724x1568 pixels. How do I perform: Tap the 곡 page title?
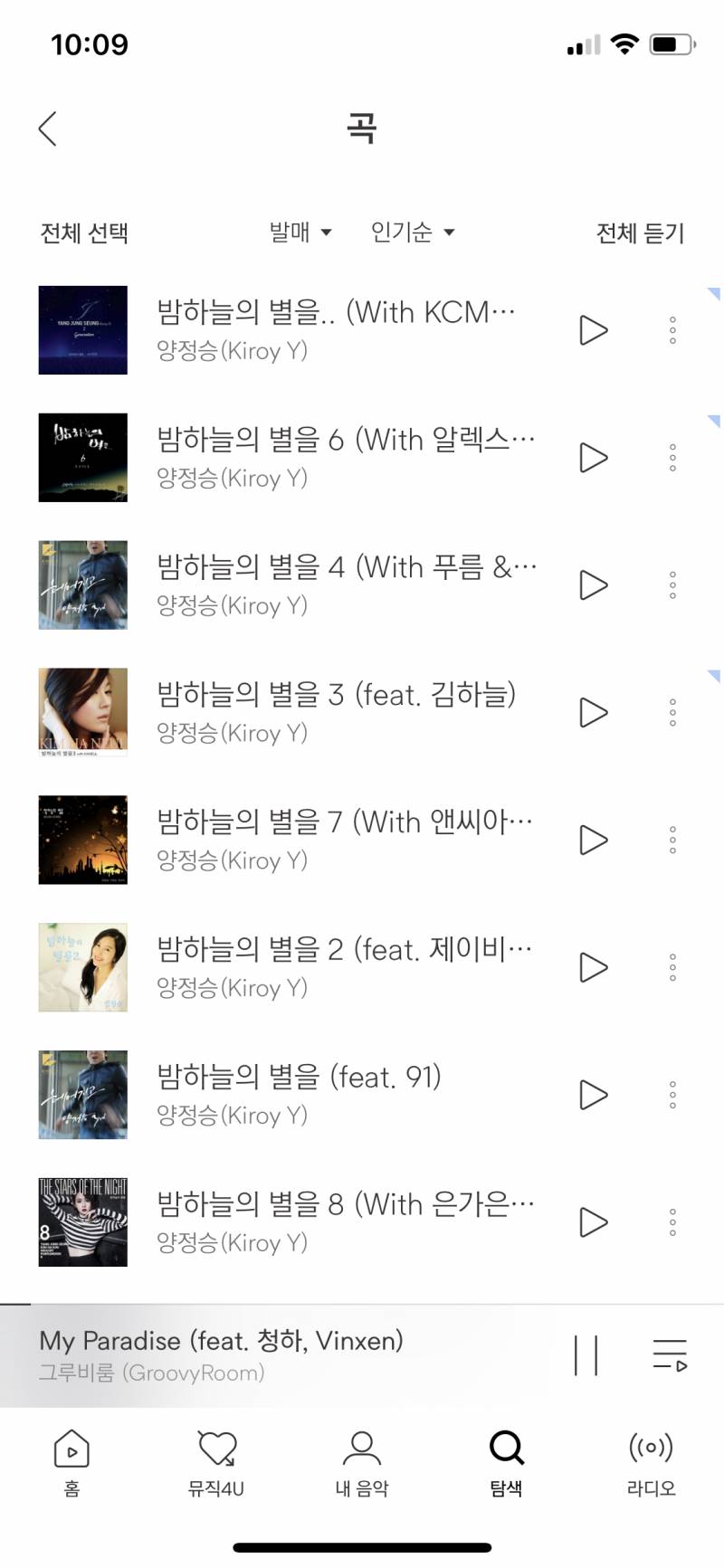[x=361, y=127]
